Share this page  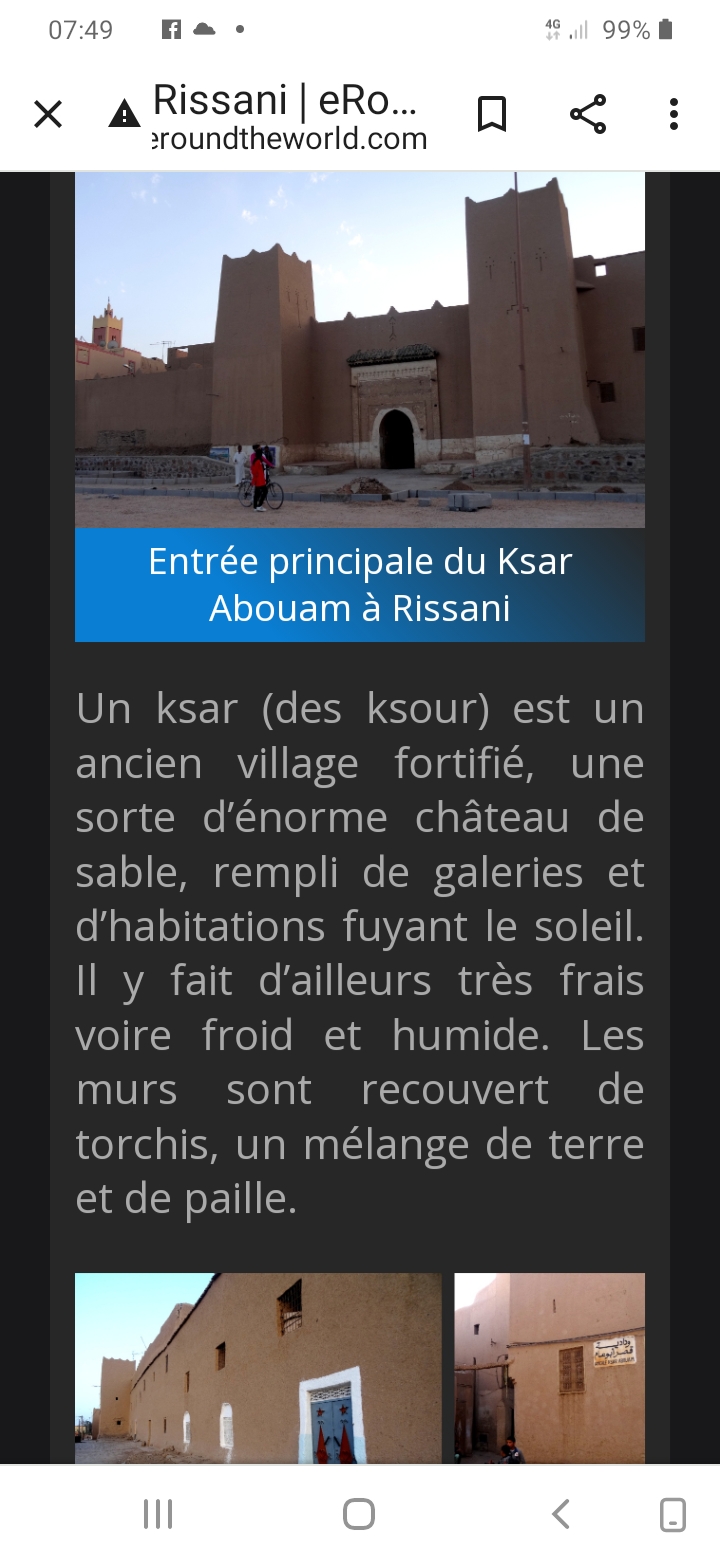pos(588,114)
